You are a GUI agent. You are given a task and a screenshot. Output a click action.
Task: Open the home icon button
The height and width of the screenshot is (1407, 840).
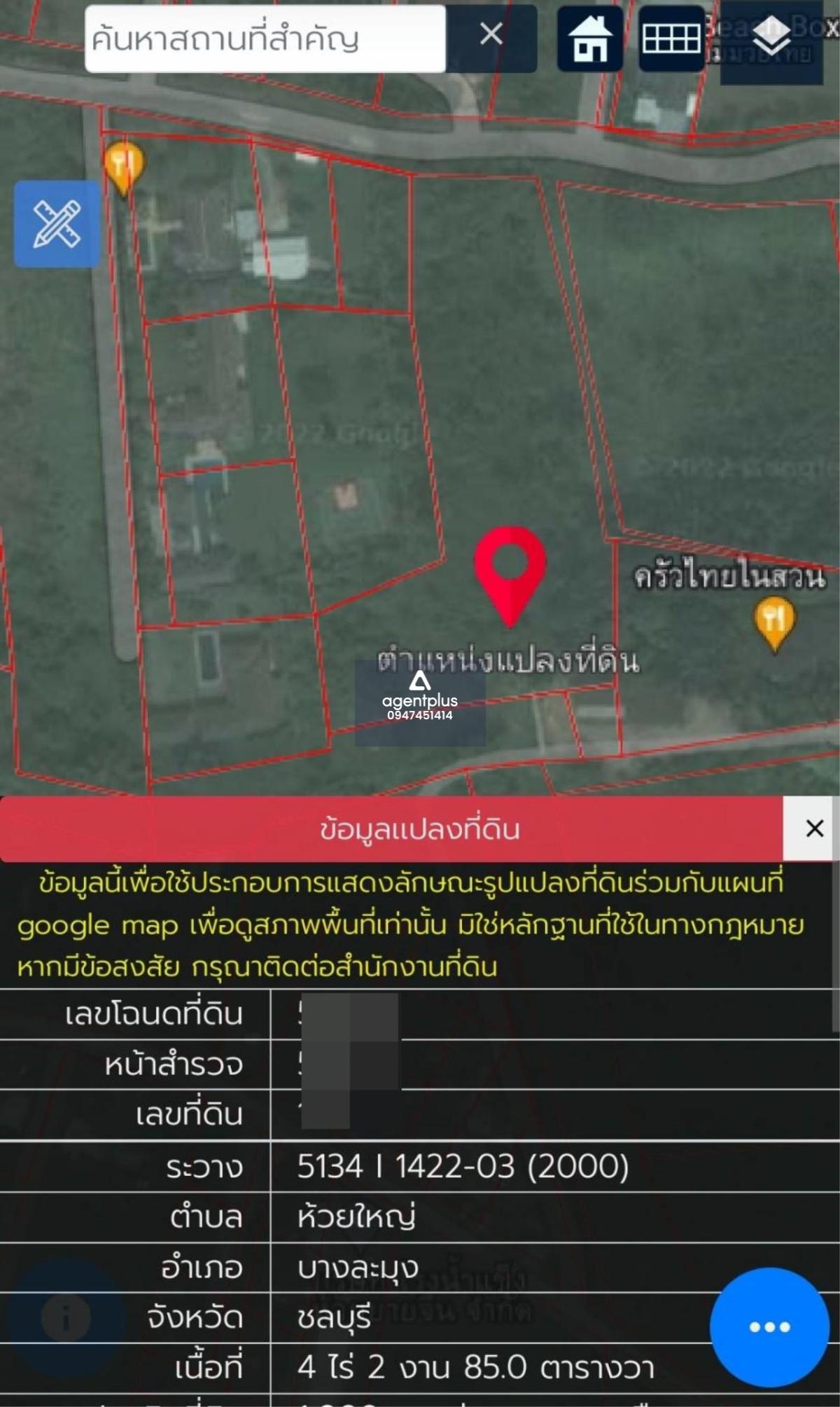point(589,39)
